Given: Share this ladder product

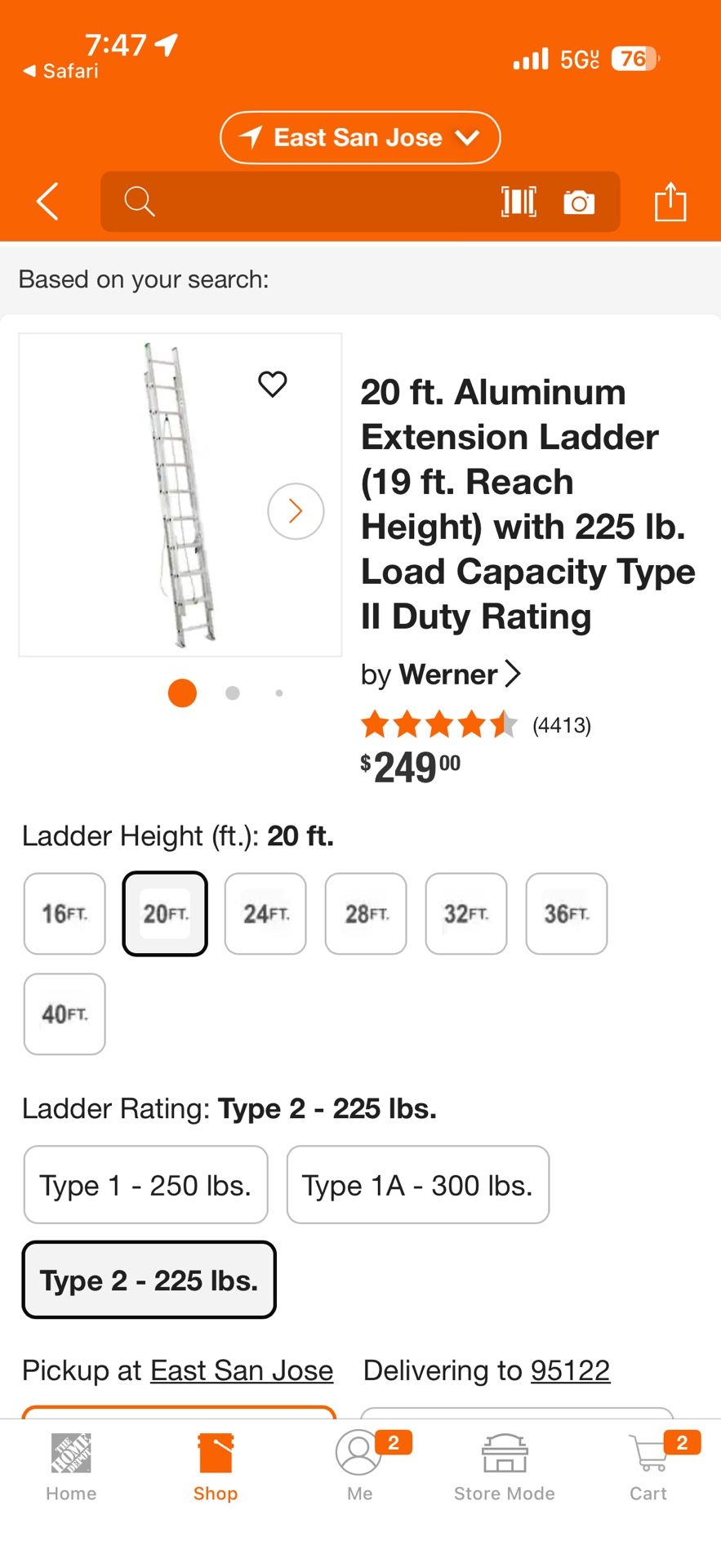Looking at the screenshot, I should (671, 201).
